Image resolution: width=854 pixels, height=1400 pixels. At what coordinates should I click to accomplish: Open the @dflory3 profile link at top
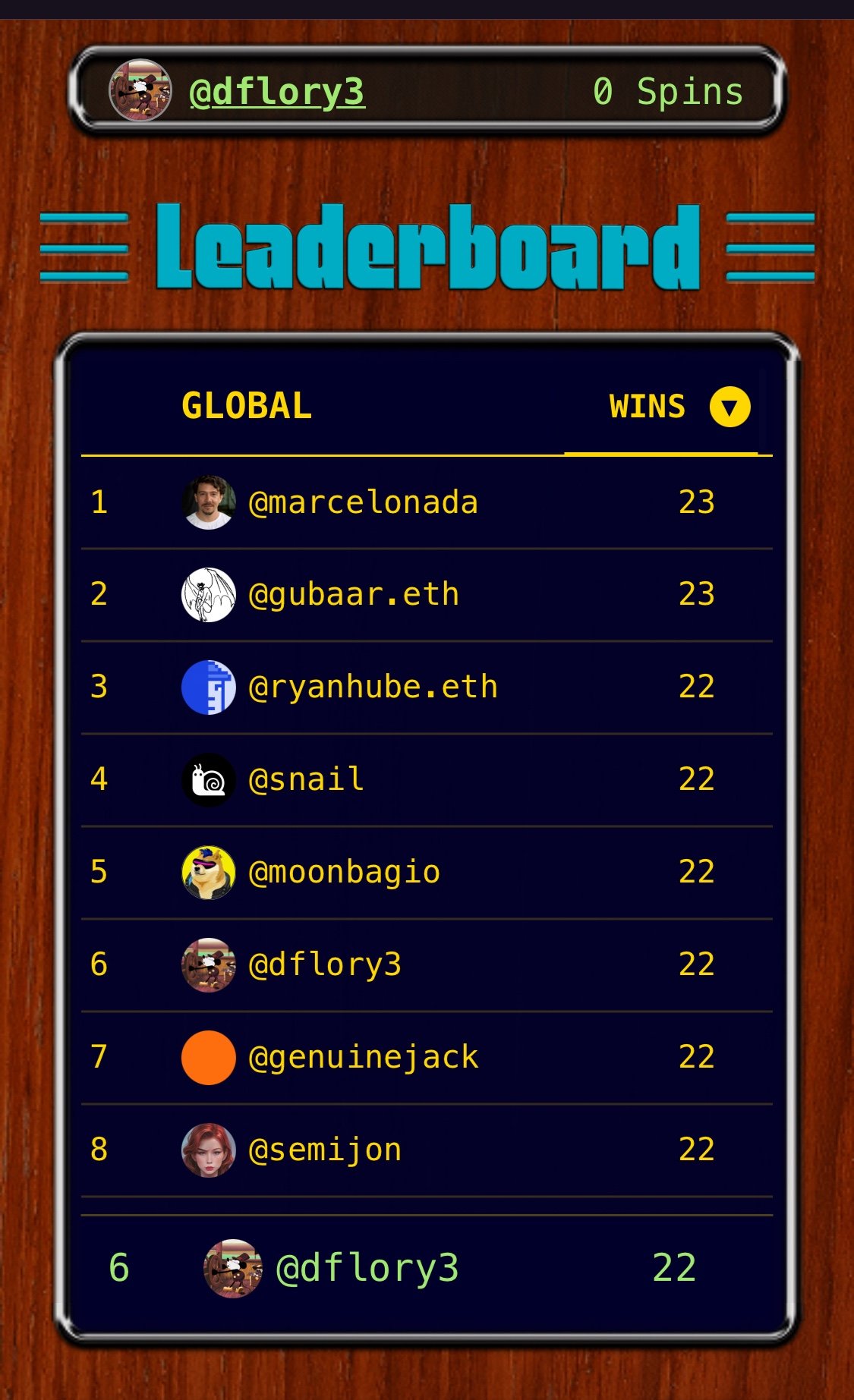click(276, 93)
